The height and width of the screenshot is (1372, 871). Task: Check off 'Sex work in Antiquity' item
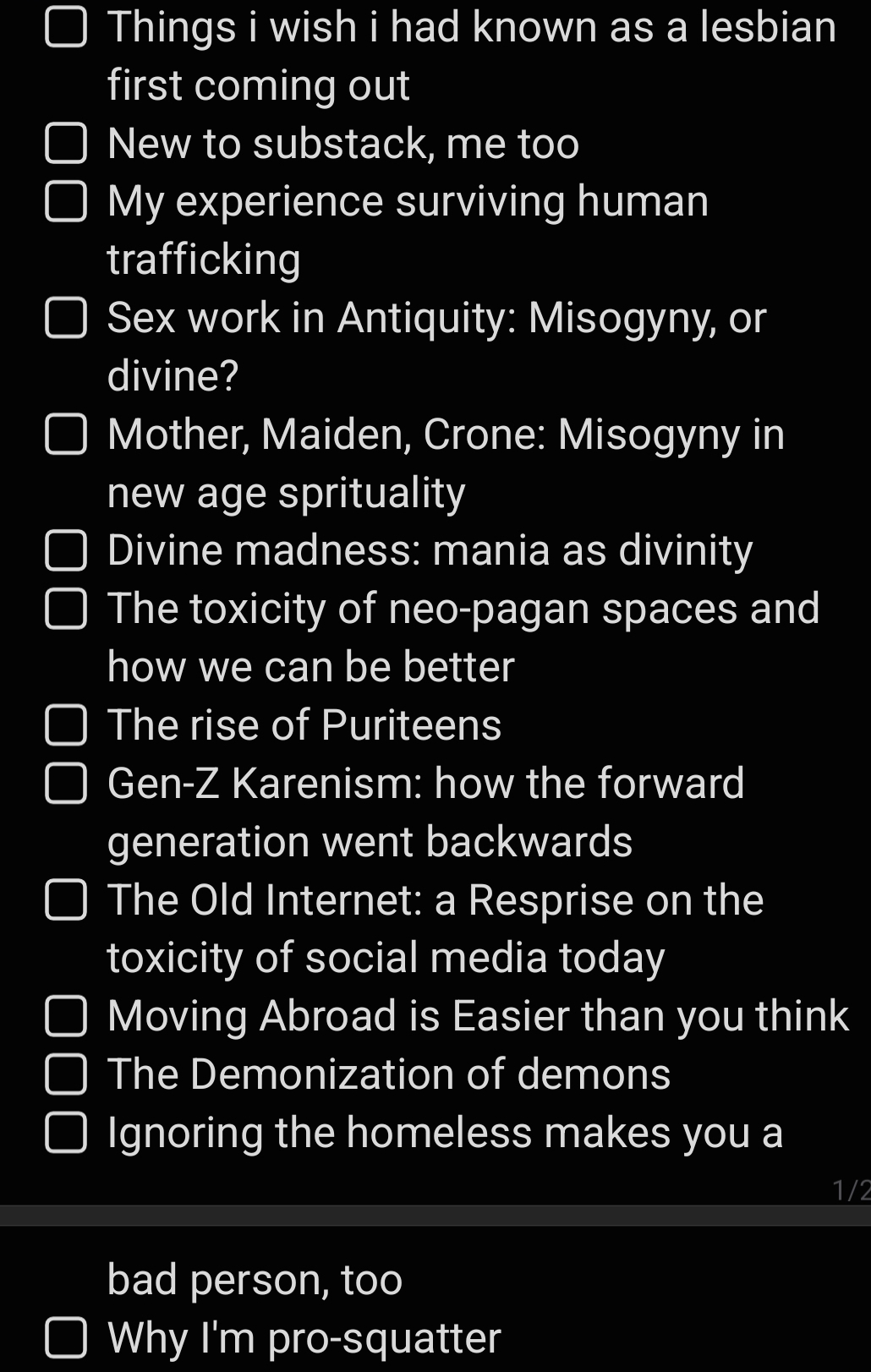tap(66, 318)
